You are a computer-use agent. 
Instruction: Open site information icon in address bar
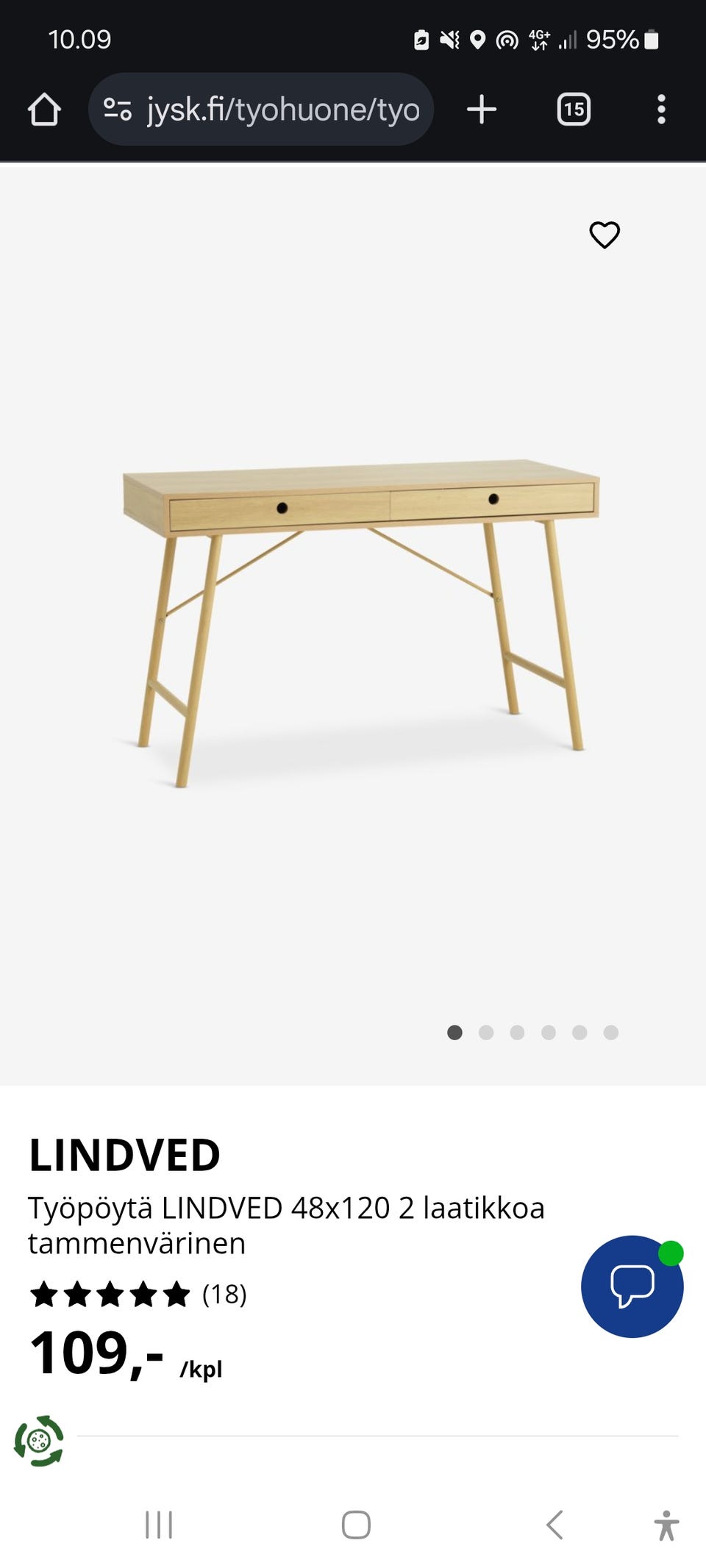click(118, 110)
